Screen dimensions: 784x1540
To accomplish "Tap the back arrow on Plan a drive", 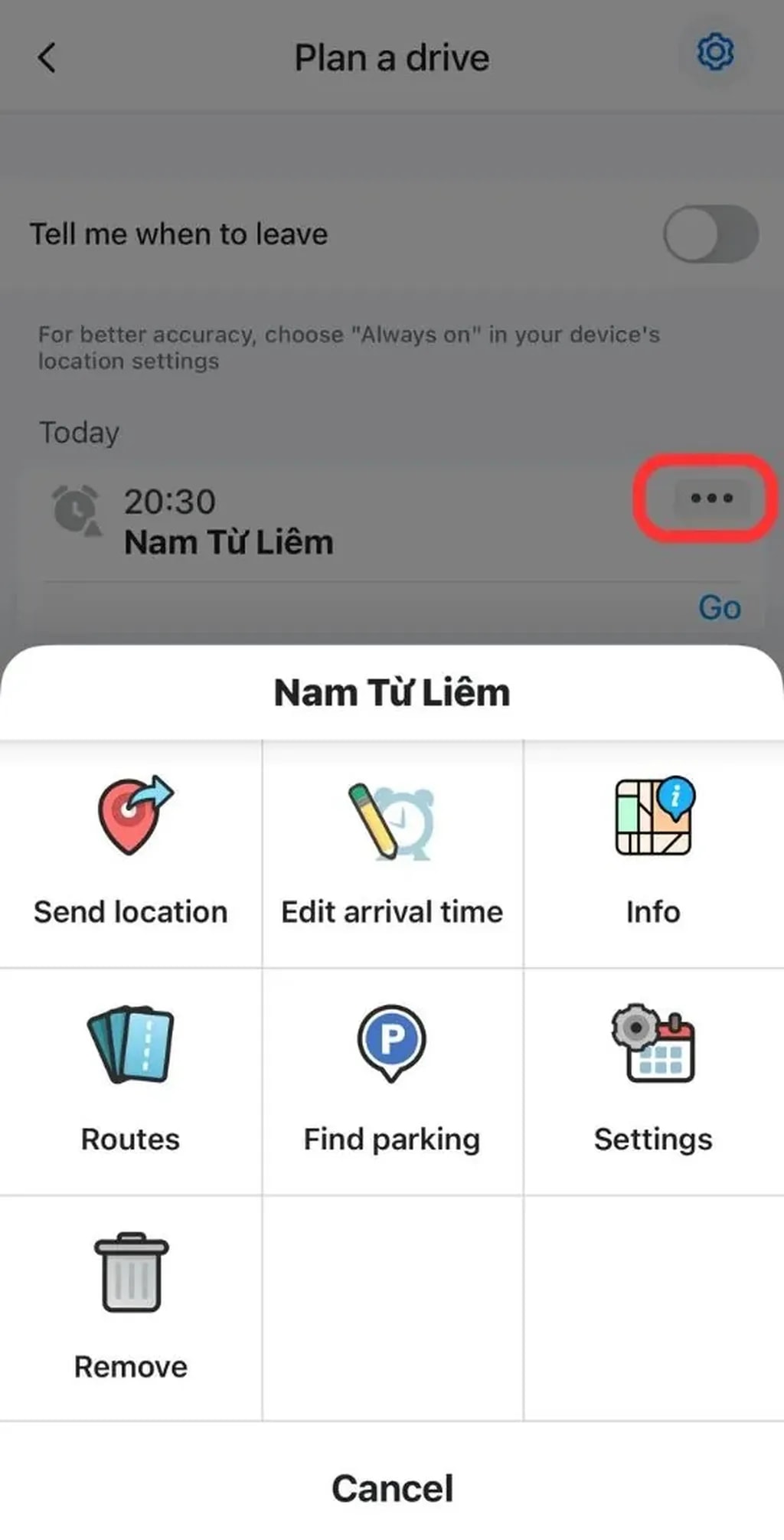I will [x=46, y=57].
